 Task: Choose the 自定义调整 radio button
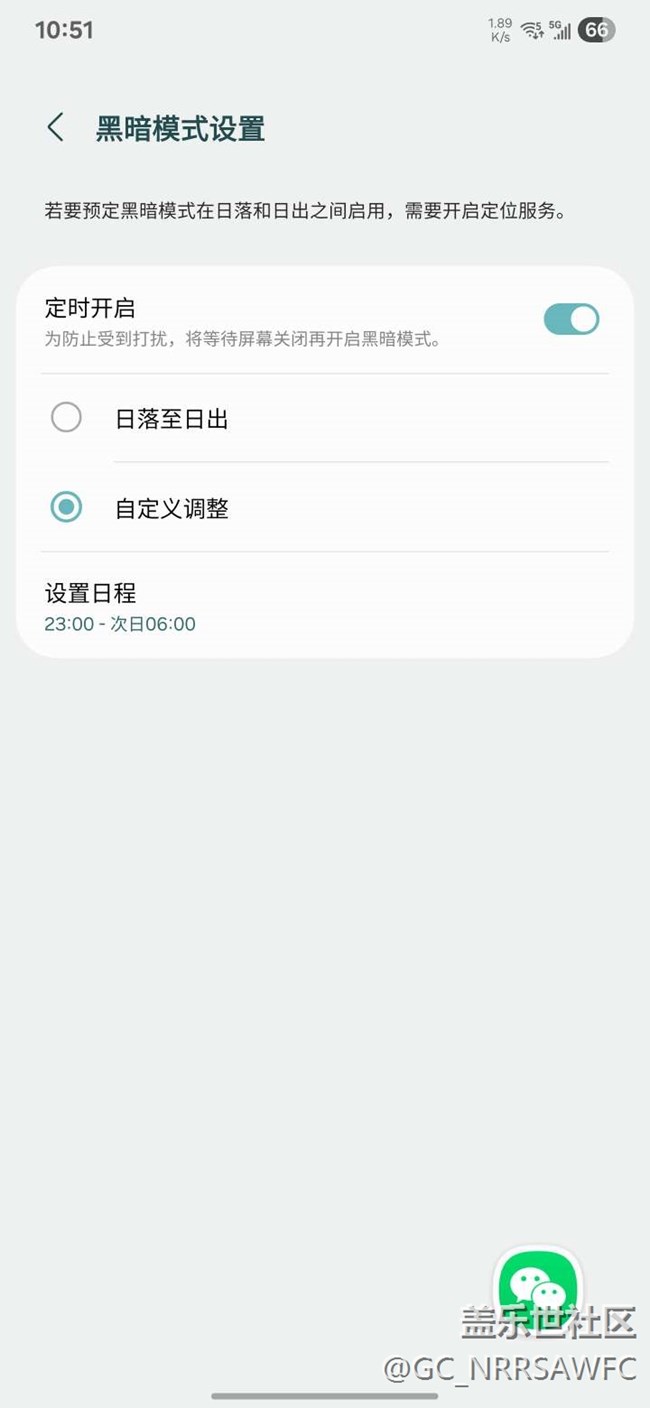[x=66, y=507]
